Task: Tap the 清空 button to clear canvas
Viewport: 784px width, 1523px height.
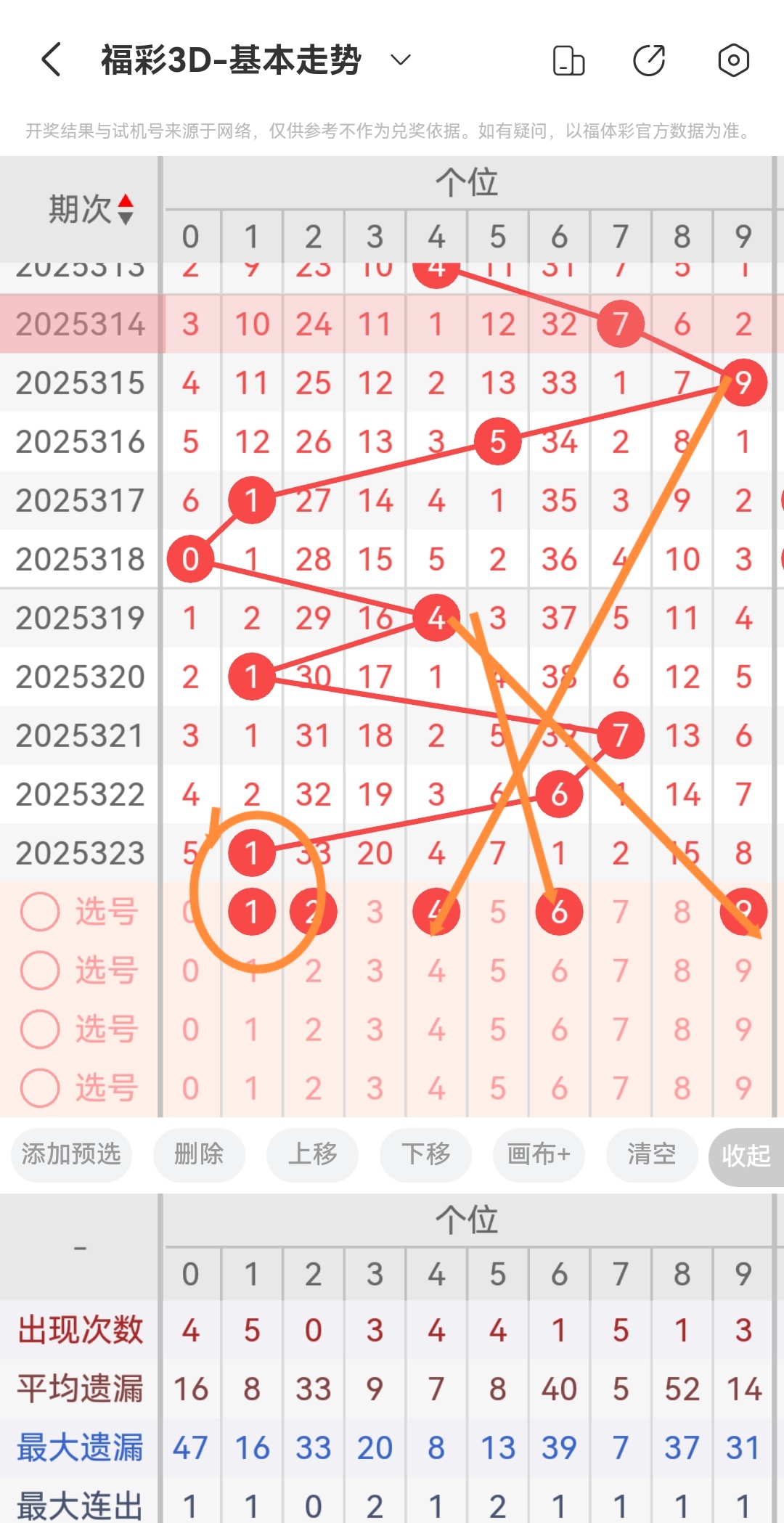Action: 651,1155
